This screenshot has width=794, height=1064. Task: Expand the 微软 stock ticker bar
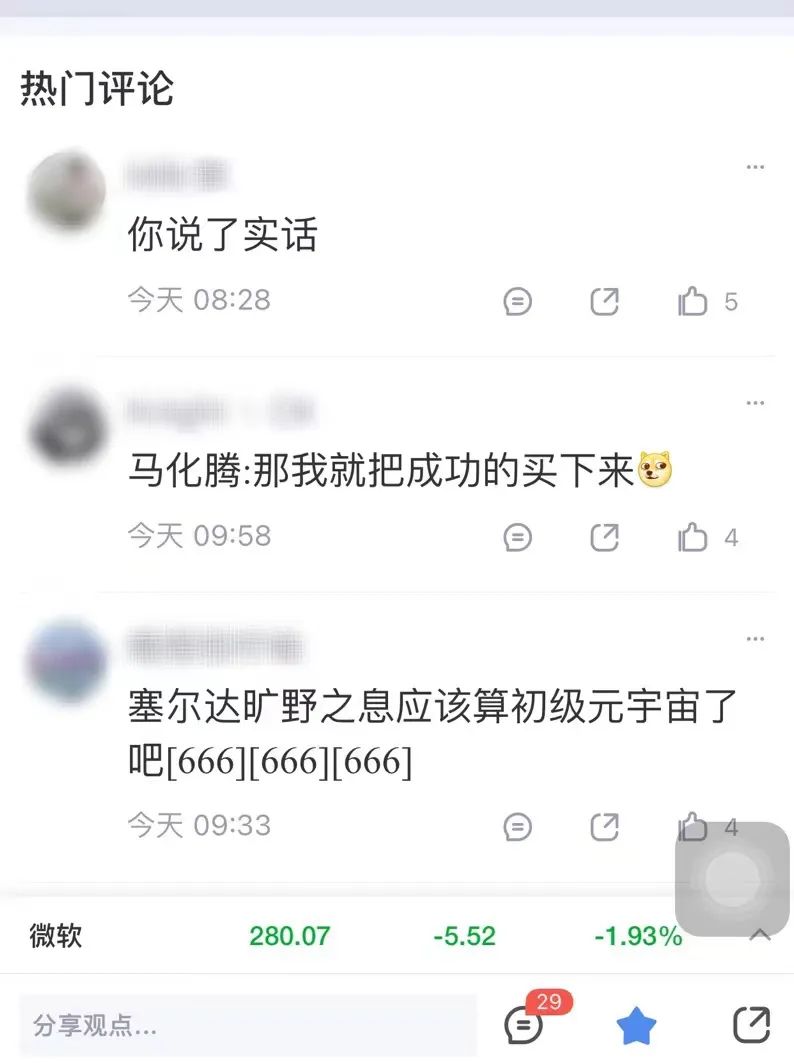coord(760,936)
